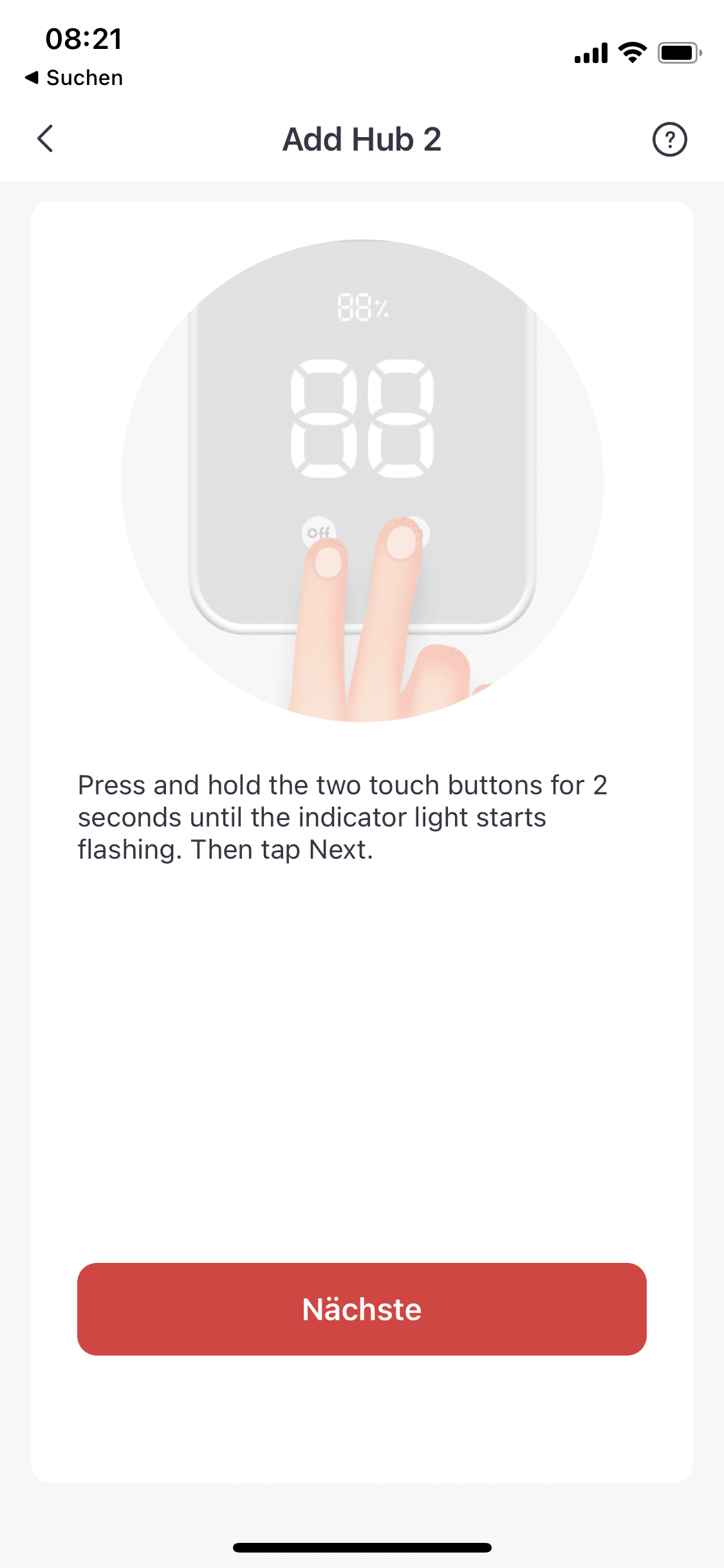The image size is (724, 1568).
Task: Return to Suchen via status bar link
Action: (74, 78)
